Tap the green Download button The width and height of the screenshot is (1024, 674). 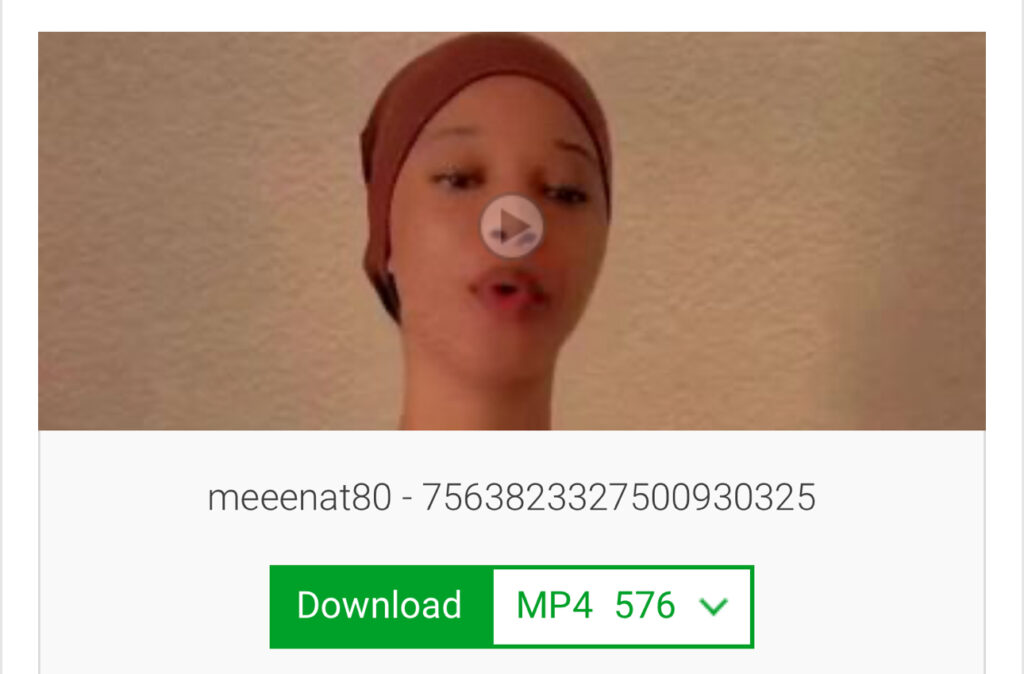[380, 606]
